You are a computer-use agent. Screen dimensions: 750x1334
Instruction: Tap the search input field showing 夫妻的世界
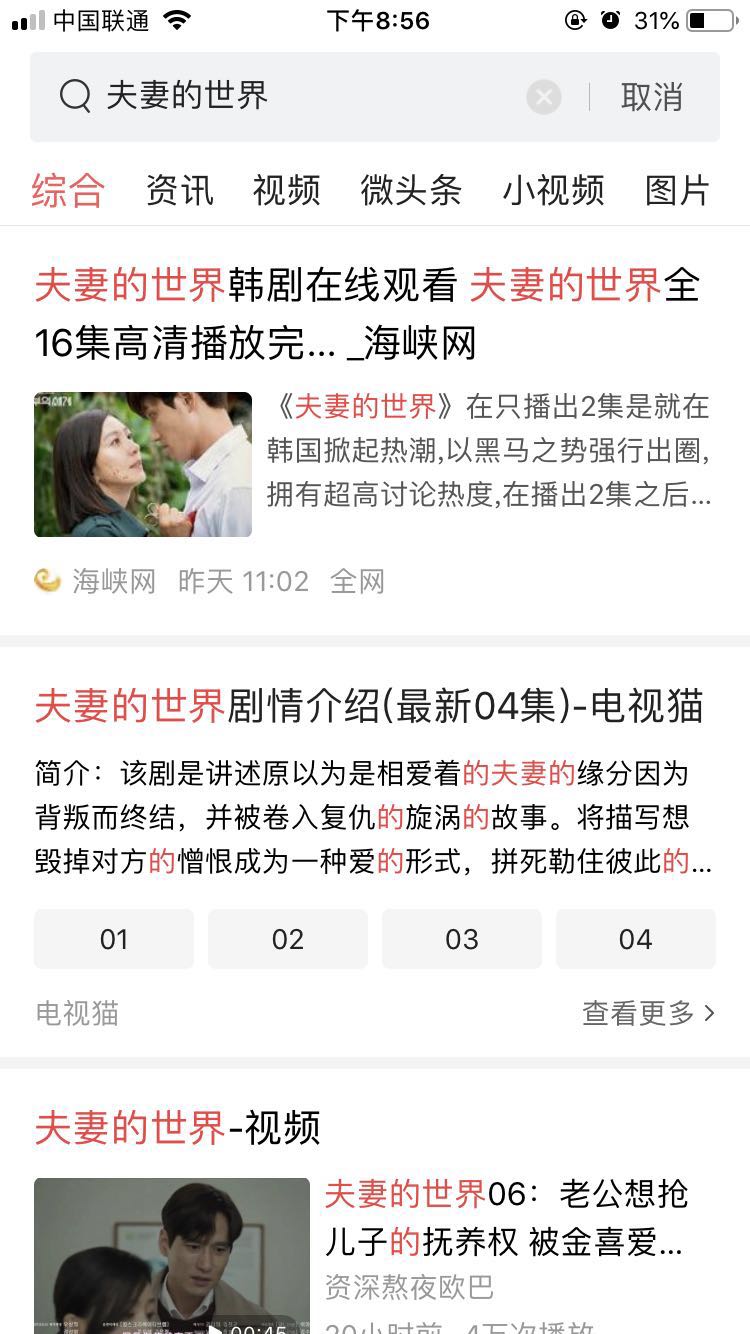[250, 96]
